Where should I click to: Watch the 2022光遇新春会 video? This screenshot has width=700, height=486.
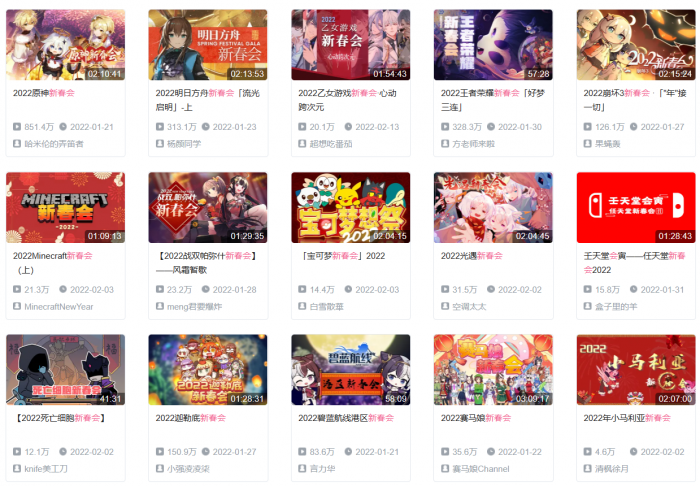pyautogui.click(x=493, y=207)
